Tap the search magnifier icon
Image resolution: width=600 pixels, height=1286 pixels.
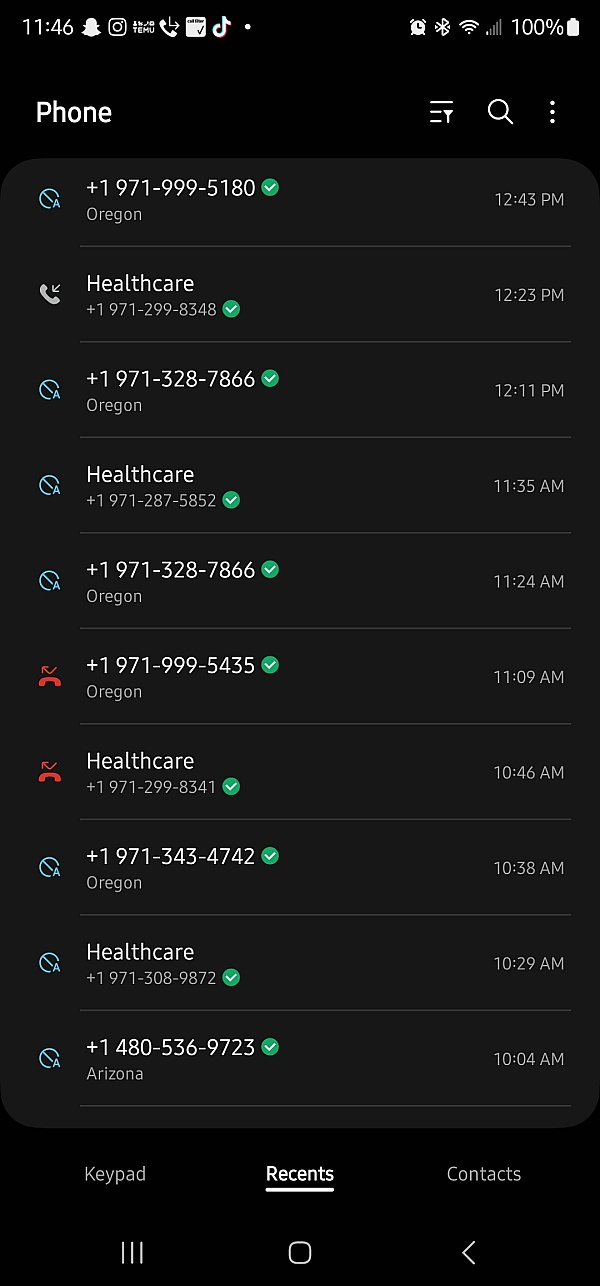[x=500, y=112]
